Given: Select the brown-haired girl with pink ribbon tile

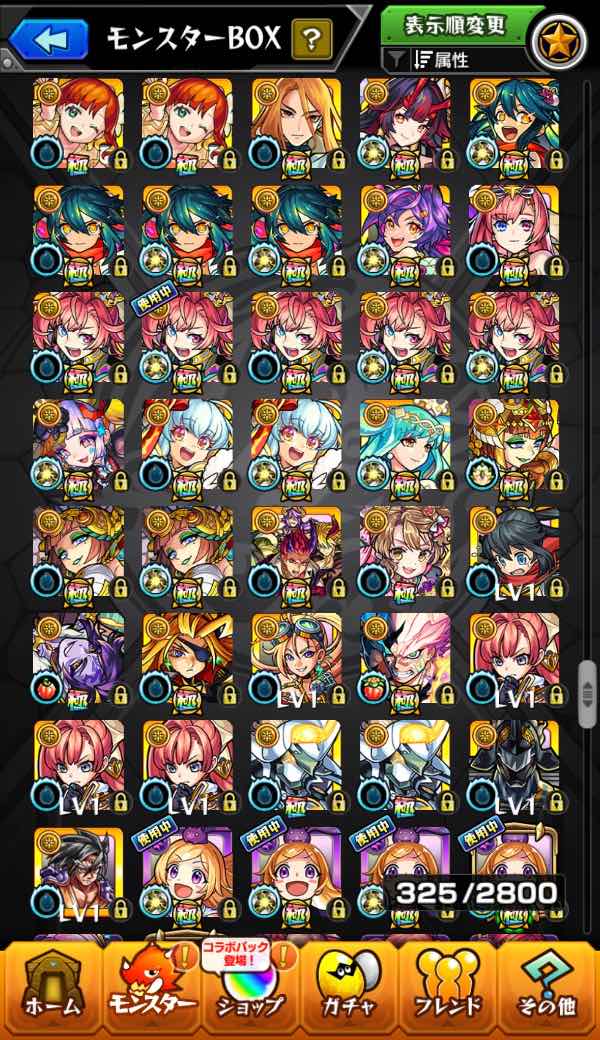Looking at the screenshot, I should point(405,553).
